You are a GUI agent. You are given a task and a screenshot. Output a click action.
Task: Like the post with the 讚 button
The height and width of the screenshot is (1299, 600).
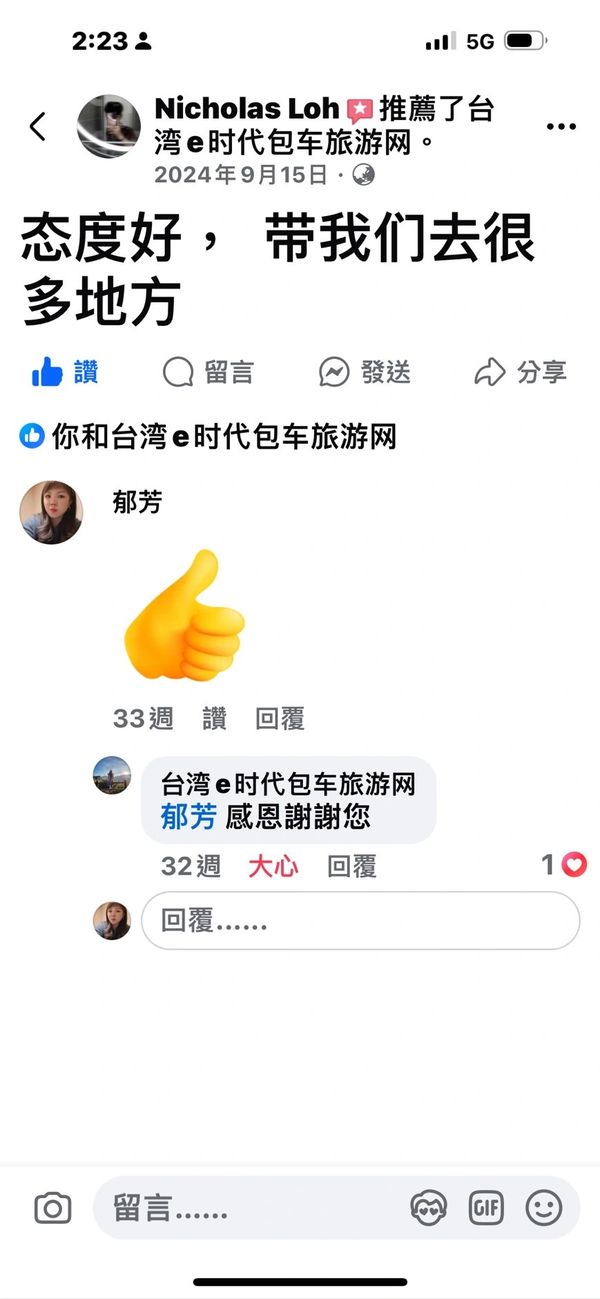[65, 373]
